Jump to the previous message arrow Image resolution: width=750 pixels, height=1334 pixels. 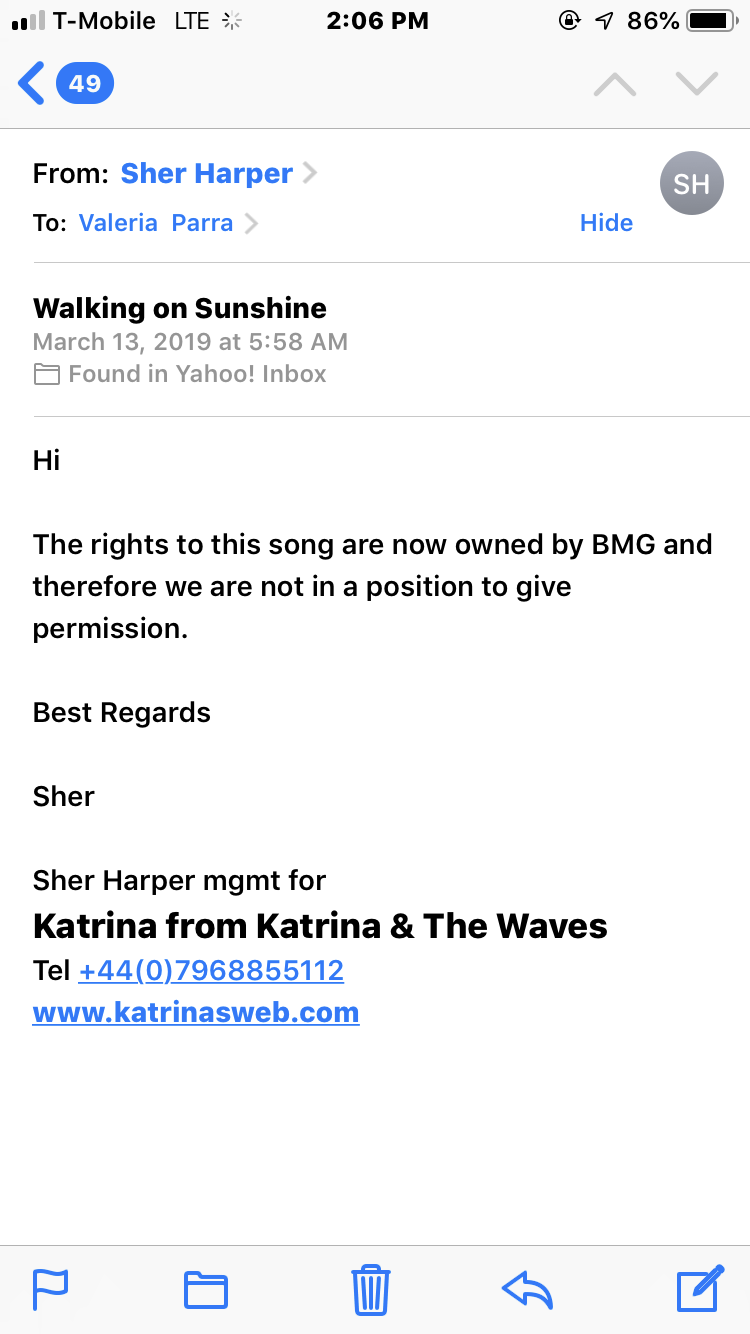pyautogui.click(x=614, y=84)
